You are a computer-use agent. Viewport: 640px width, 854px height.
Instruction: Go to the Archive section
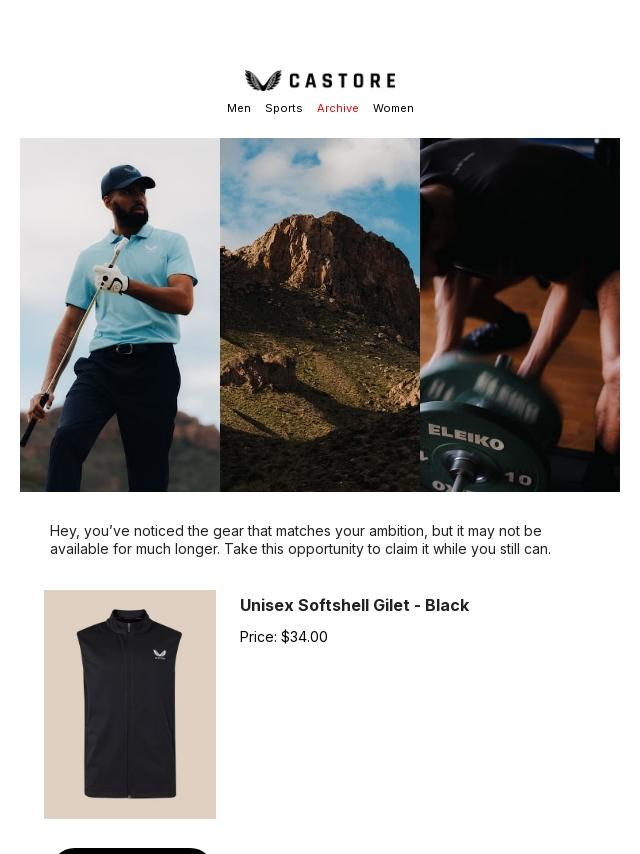pyautogui.click(x=338, y=108)
